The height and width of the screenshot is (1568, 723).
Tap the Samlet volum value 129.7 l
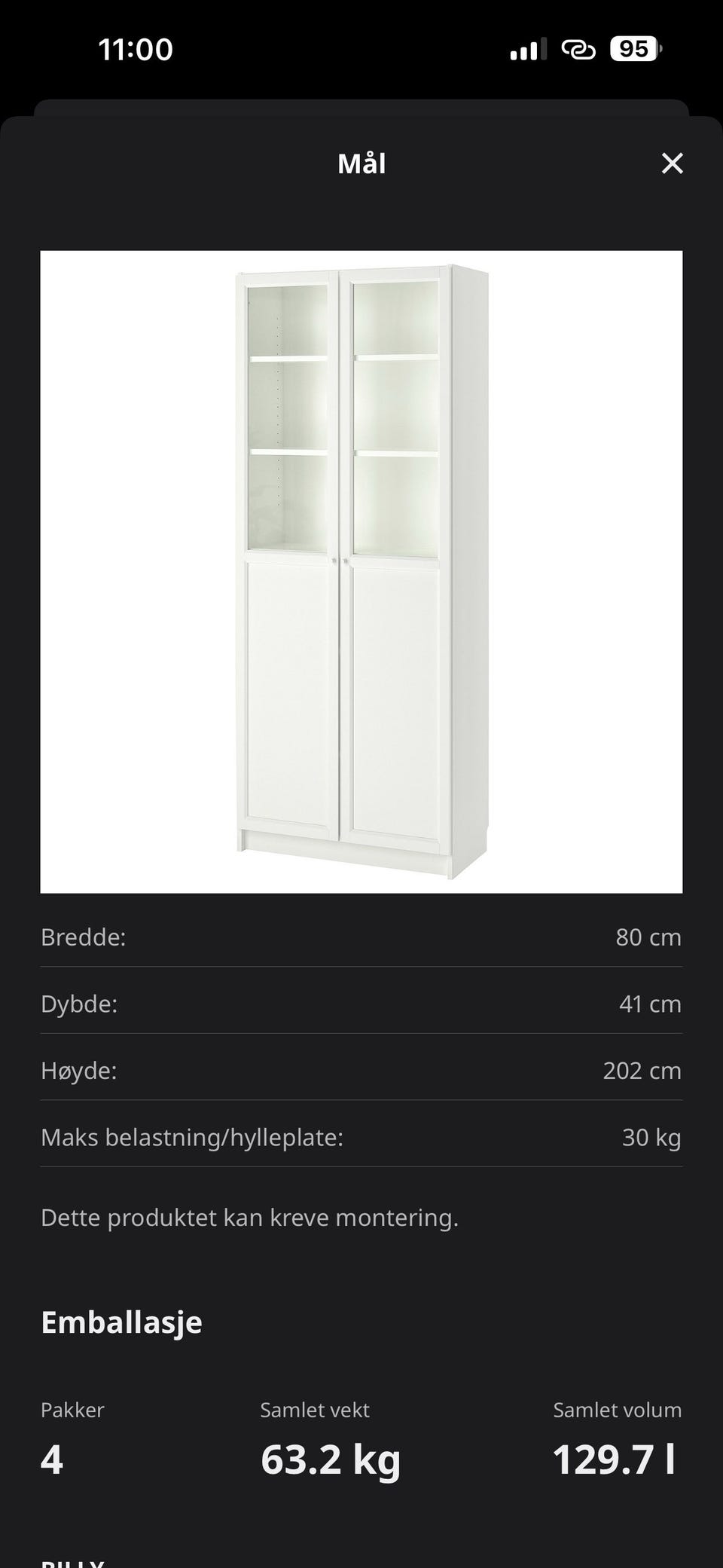click(618, 1455)
